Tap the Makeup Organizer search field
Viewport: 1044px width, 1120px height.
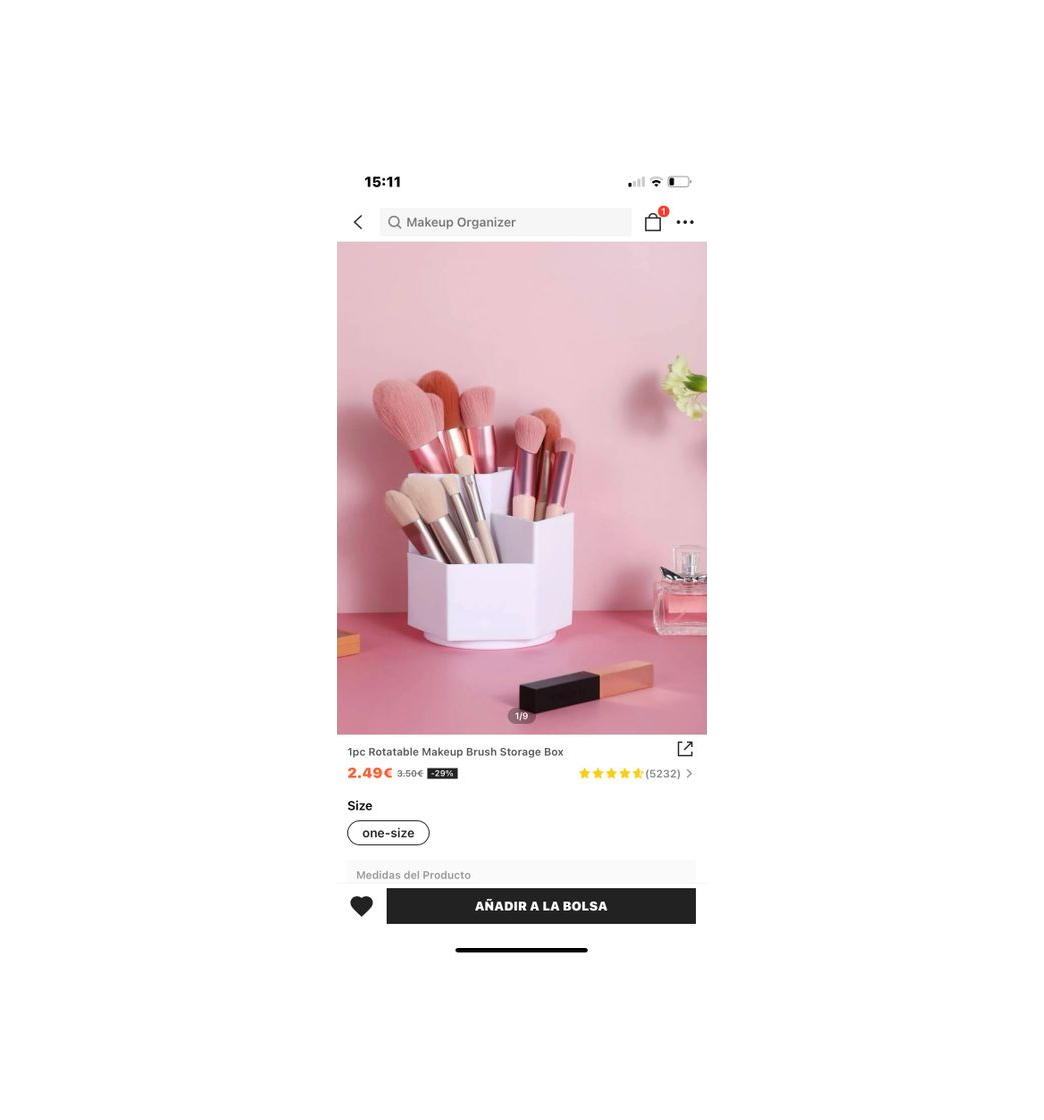pos(505,222)
